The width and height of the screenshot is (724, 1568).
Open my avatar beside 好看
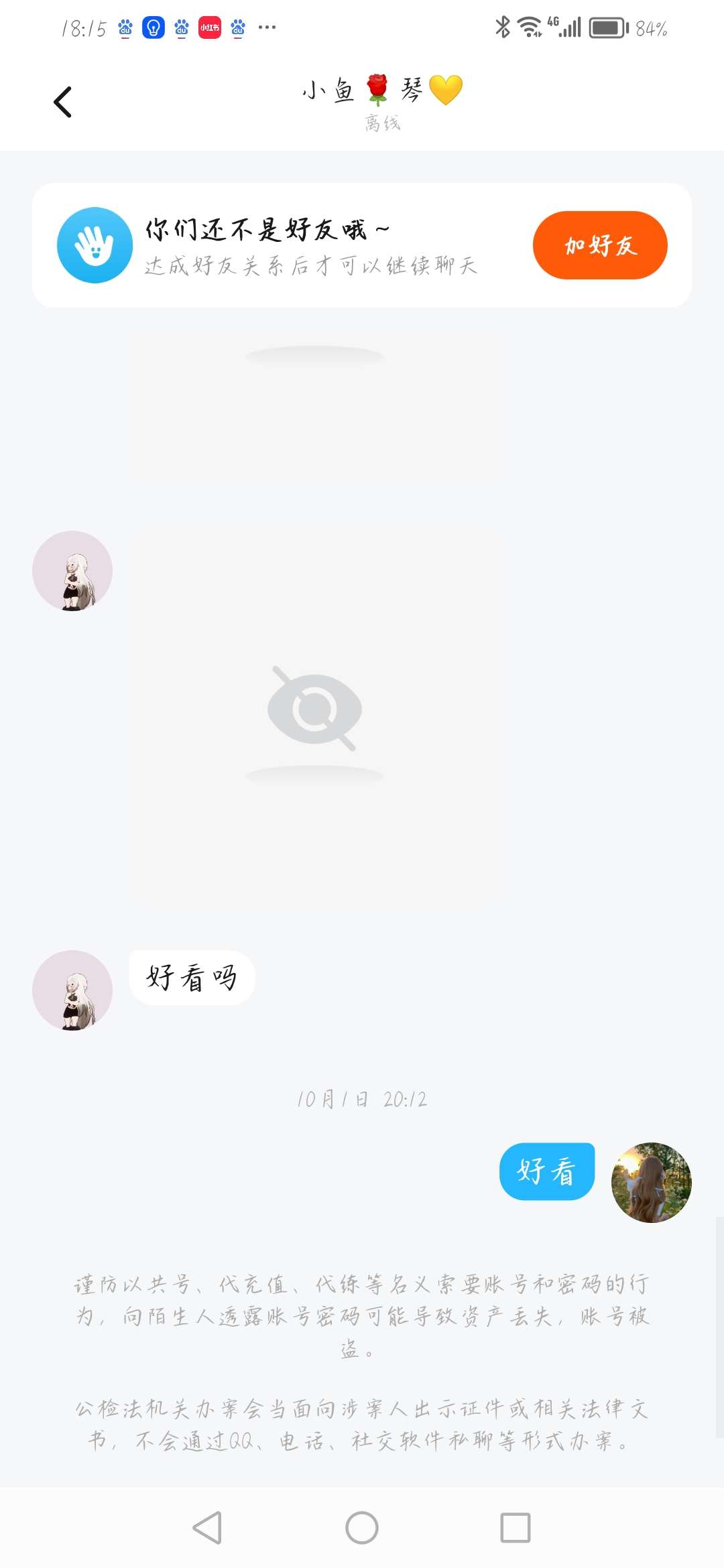[x=651, y=1183]
